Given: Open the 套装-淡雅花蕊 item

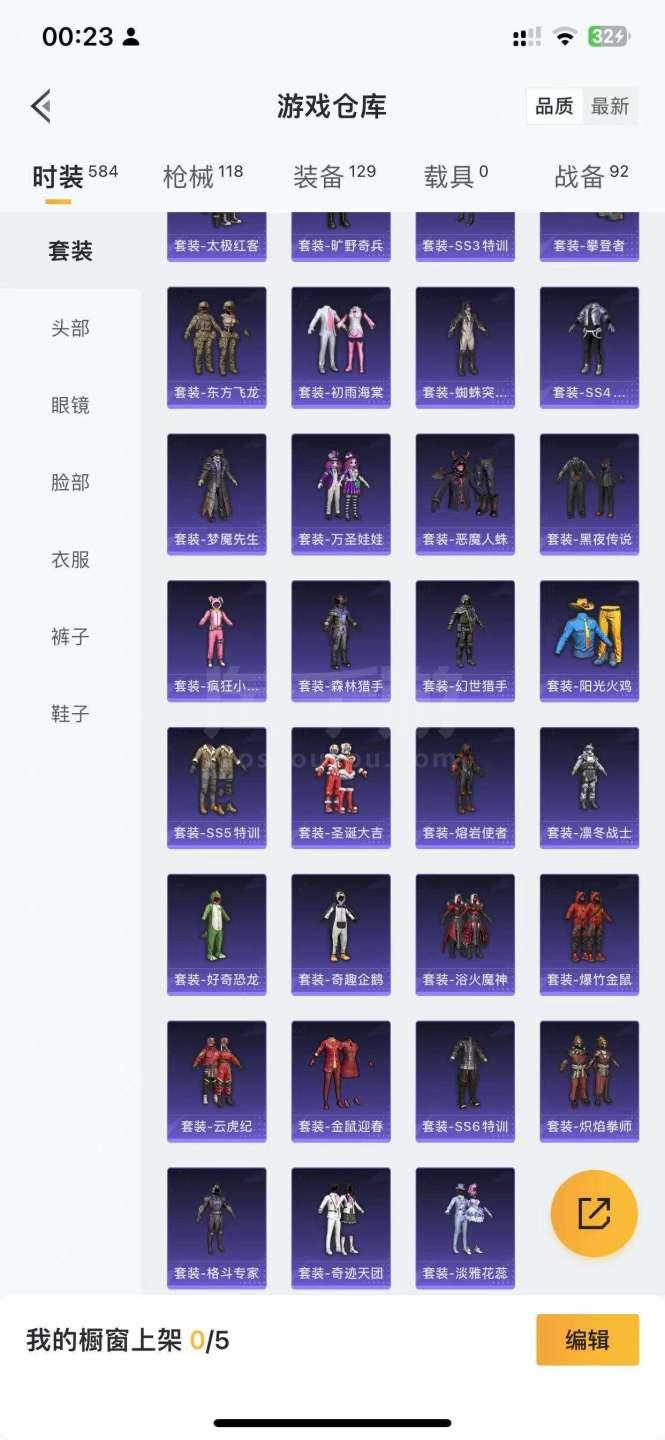Looking at the screenshot, I should click(465, 1227).
